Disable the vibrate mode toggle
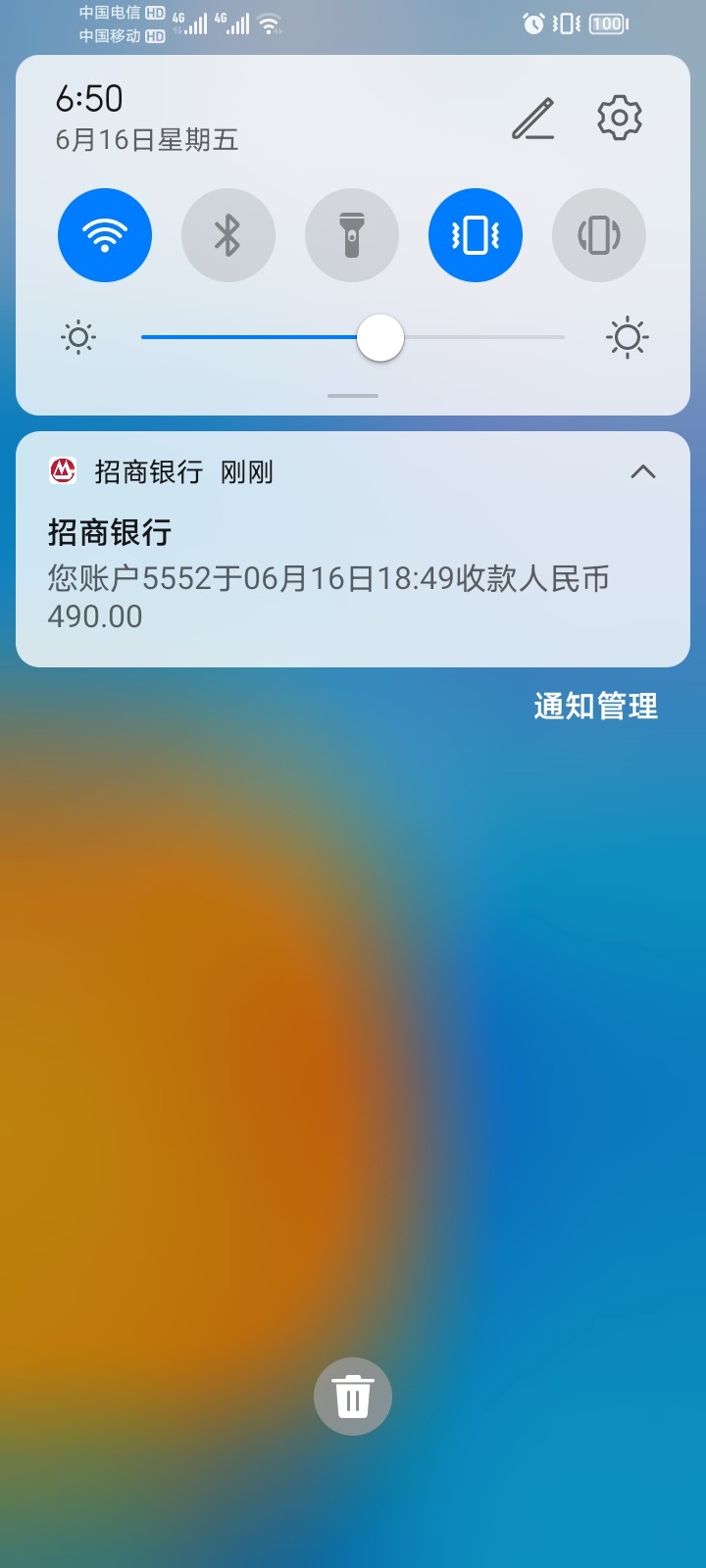The width and height of the screenshot is (706, 1568). 476,235
